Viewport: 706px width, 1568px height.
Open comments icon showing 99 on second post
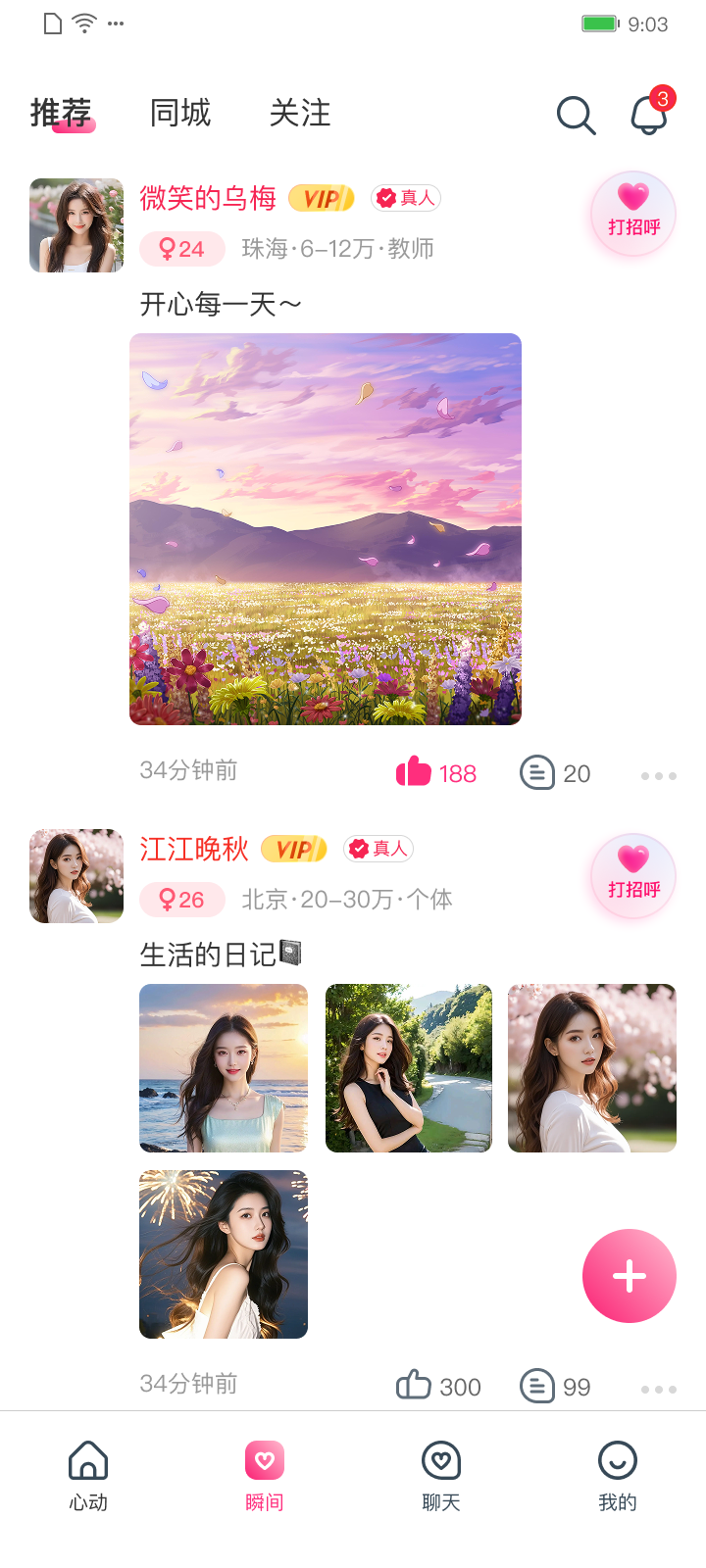(x=535, y=1386)
